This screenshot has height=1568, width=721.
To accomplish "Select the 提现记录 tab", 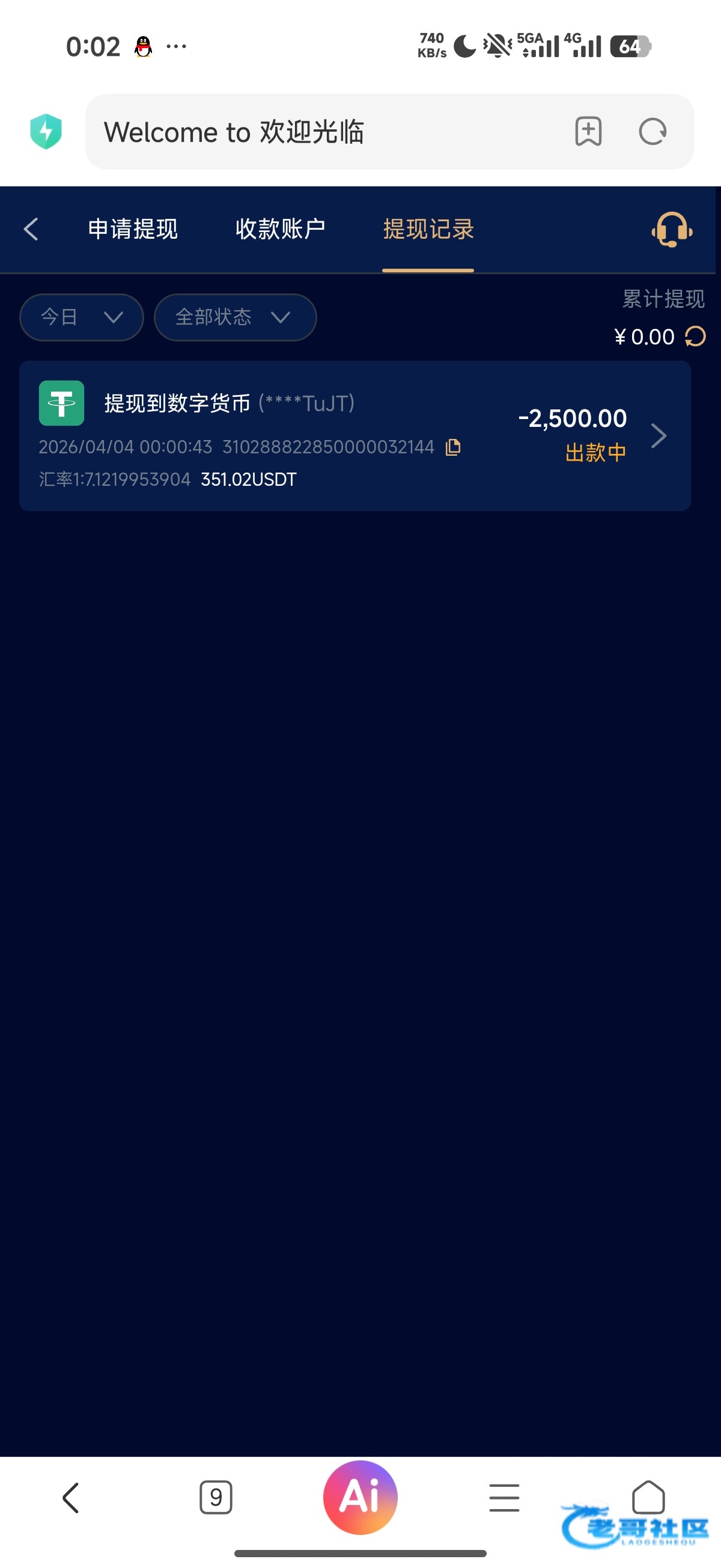I will tap(428, 230).
